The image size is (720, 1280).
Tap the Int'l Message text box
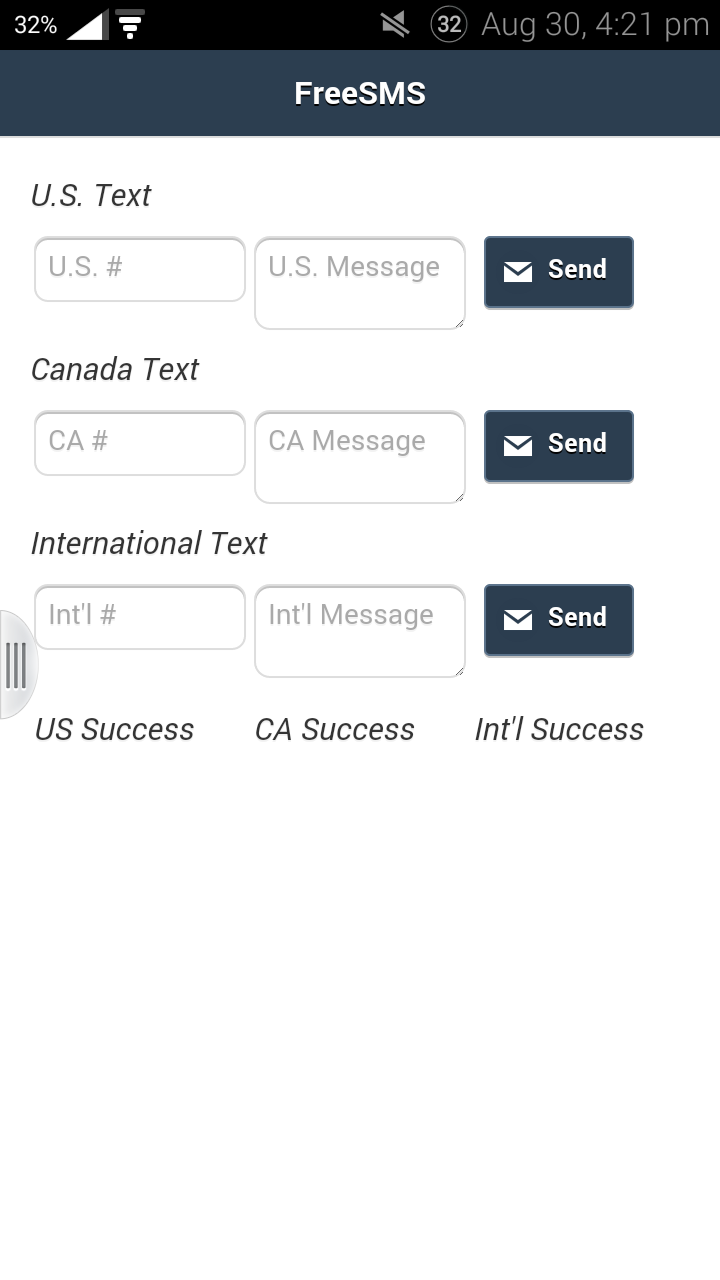click(360, 631)
